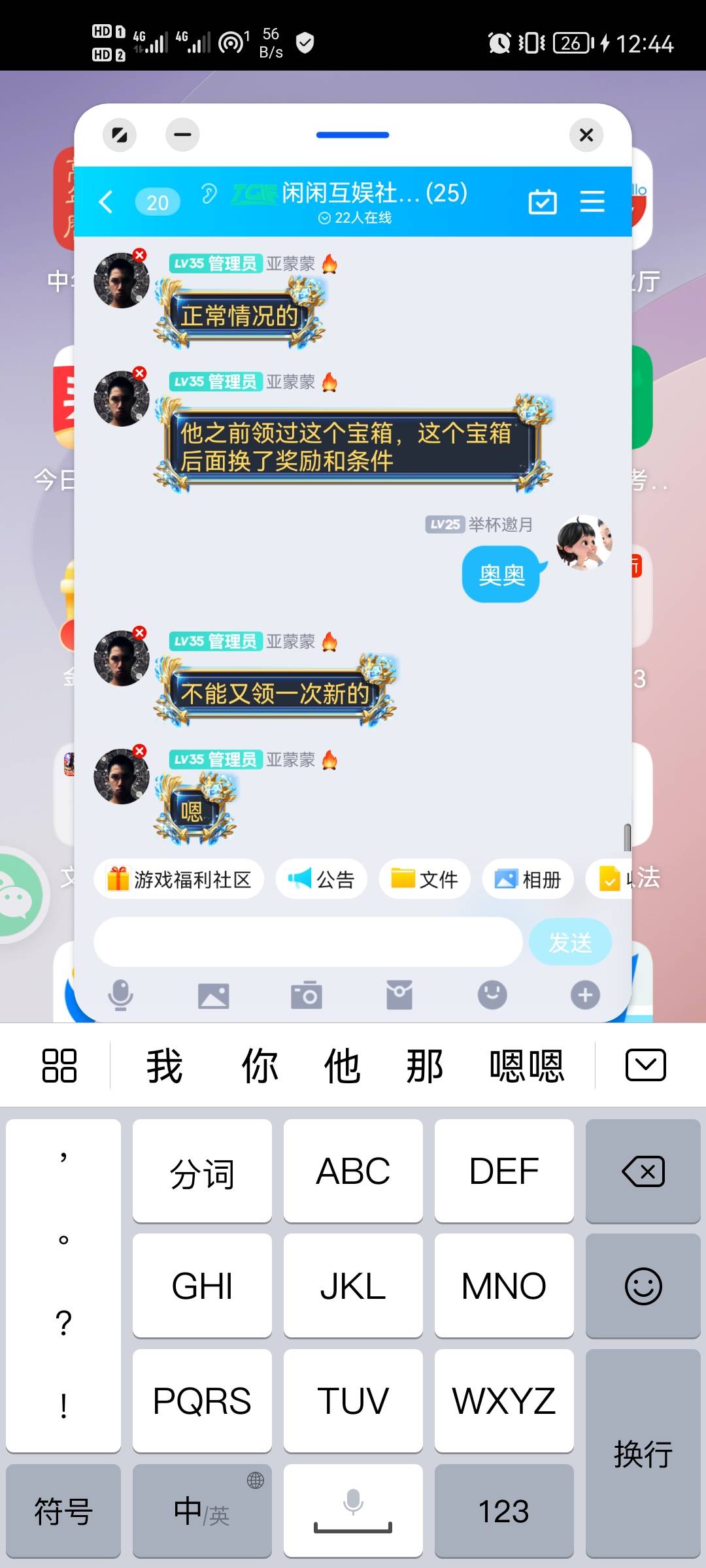Image resolution: width=706 pixels, height=1568 pixels.
Task: Attach a picture from gallery
Action: pos(214,996)
